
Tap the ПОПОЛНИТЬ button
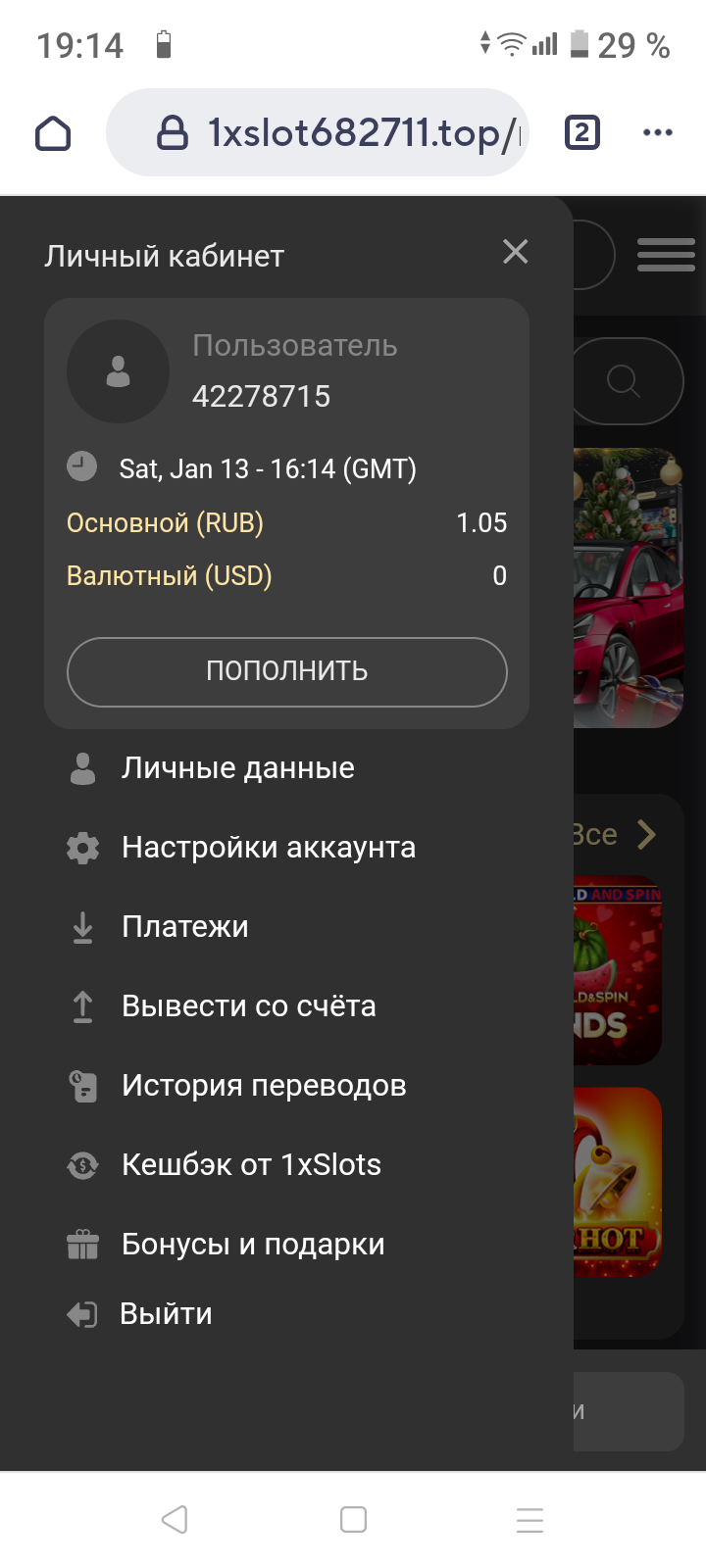pyautogui.click(x=286, y=671)
